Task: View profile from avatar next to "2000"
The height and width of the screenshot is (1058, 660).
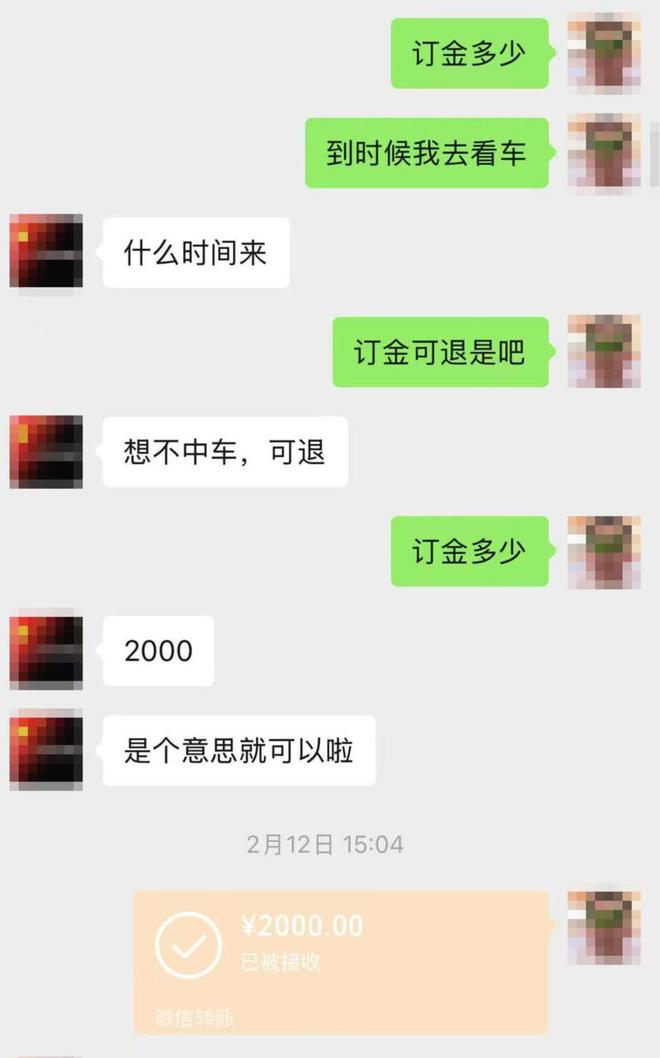Action: tap(46, 652)
